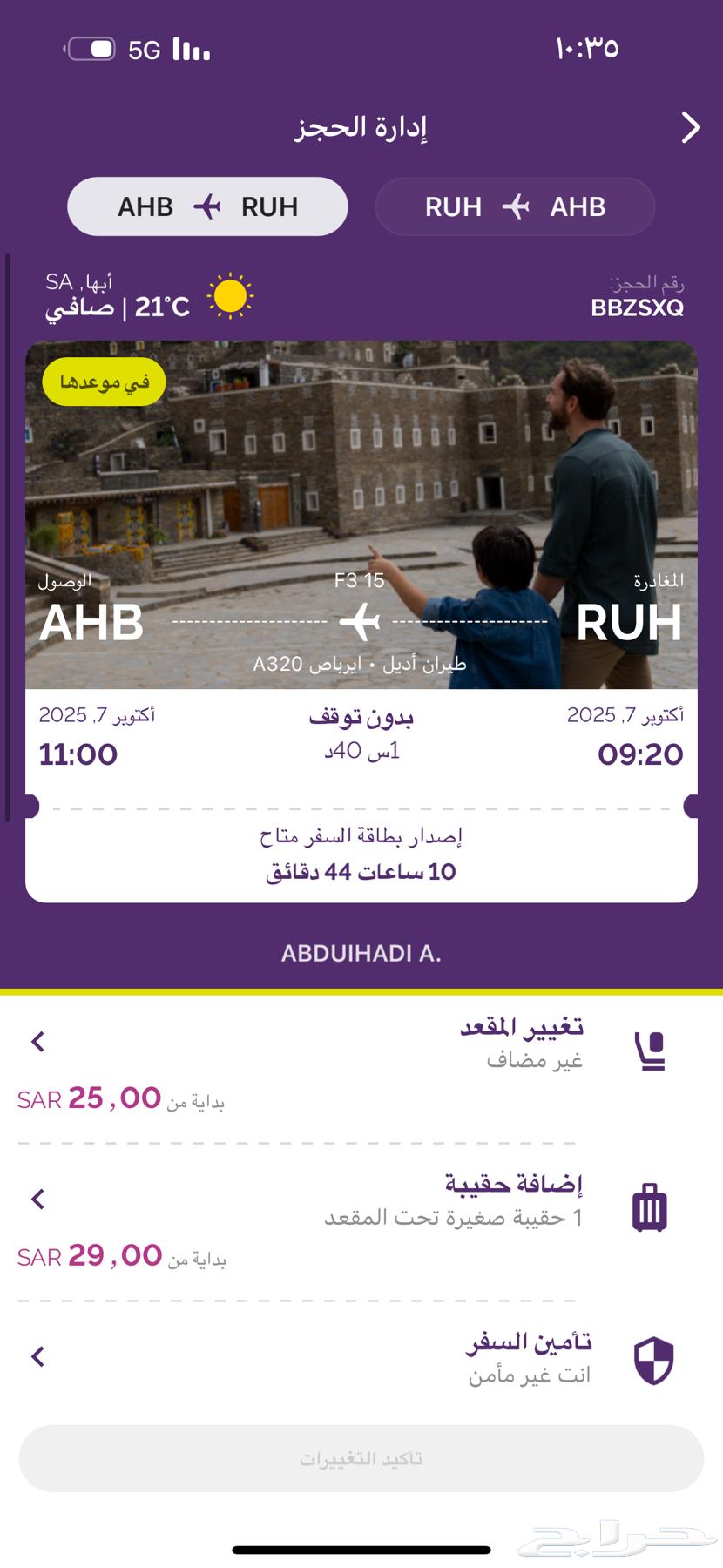Tap the في موعدها on-time badge
This screenshot has height=1568, width=723.
(104, 382)
